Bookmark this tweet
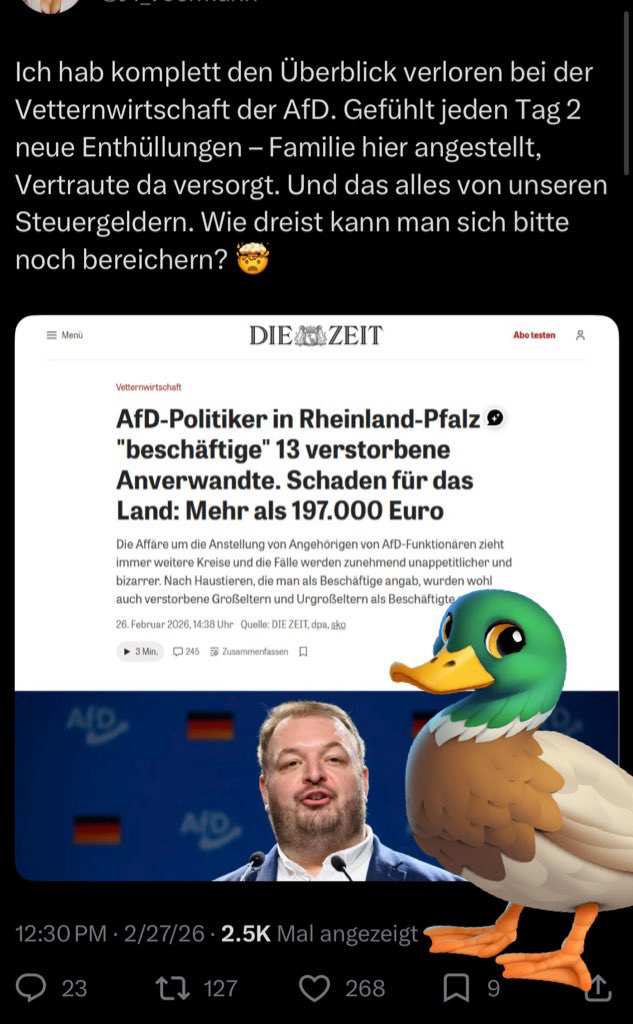 pos(456,988)
